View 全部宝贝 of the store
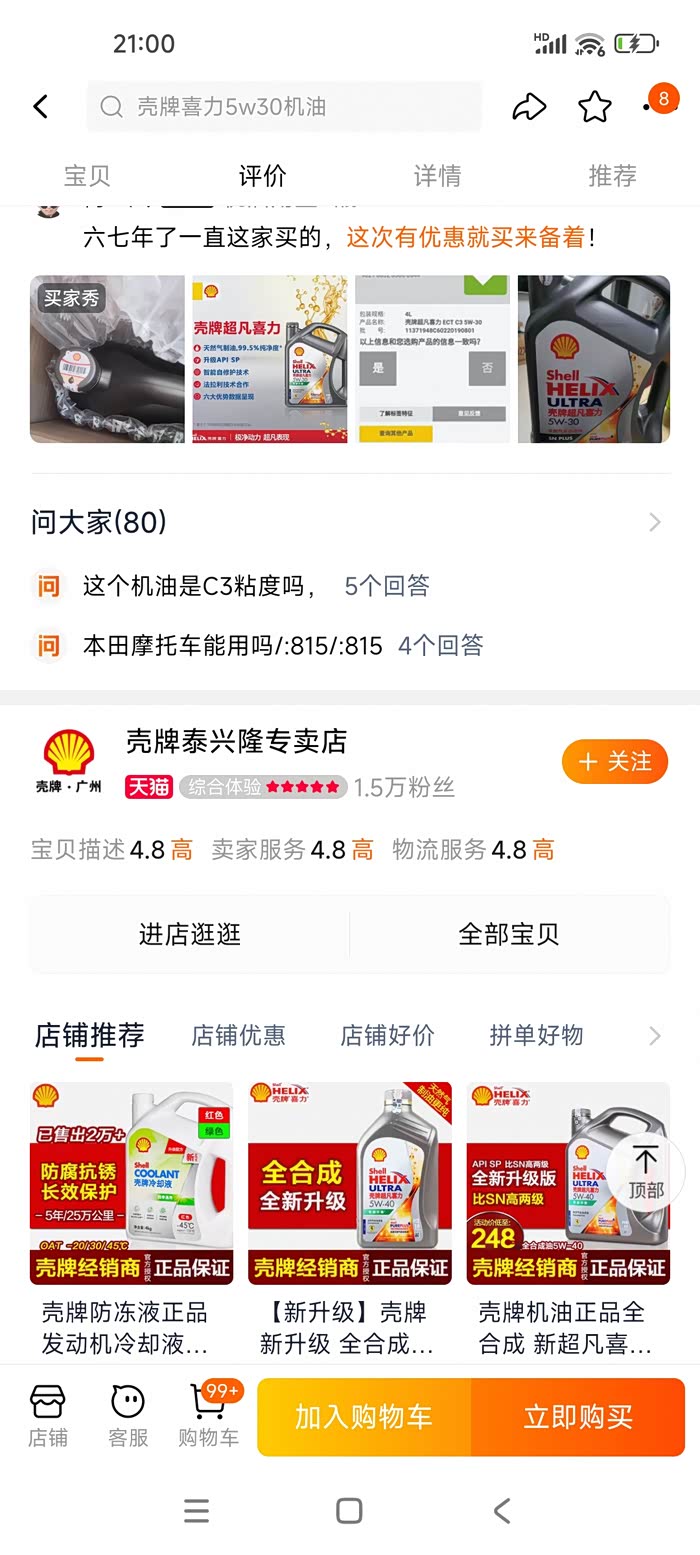 (x=508, y=934)
